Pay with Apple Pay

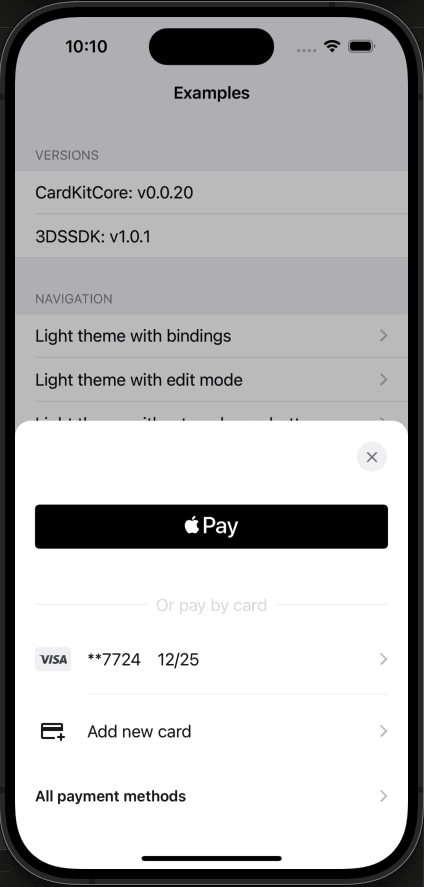(211, 527)
